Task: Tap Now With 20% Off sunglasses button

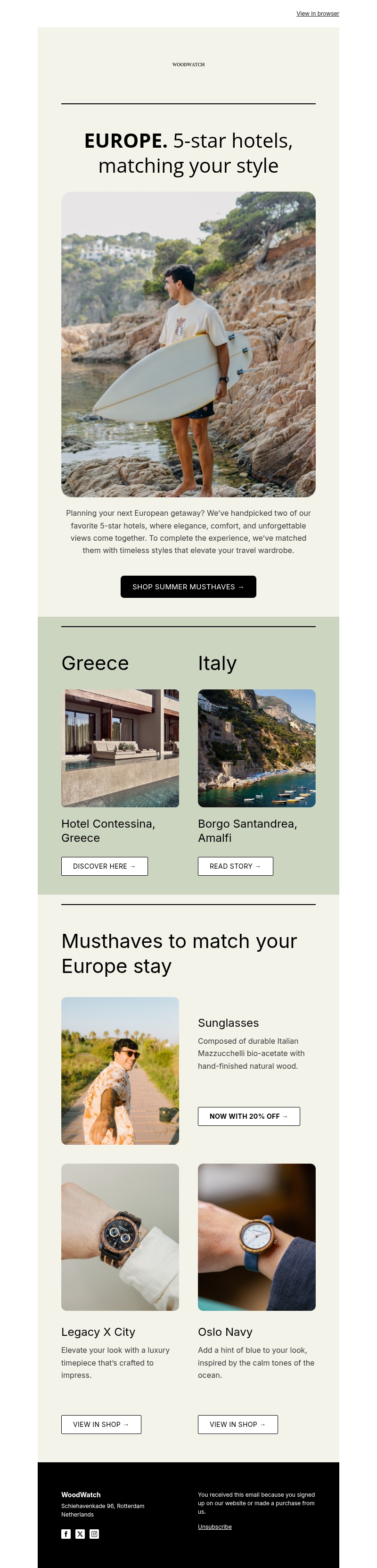Action: coord(248,1116)
